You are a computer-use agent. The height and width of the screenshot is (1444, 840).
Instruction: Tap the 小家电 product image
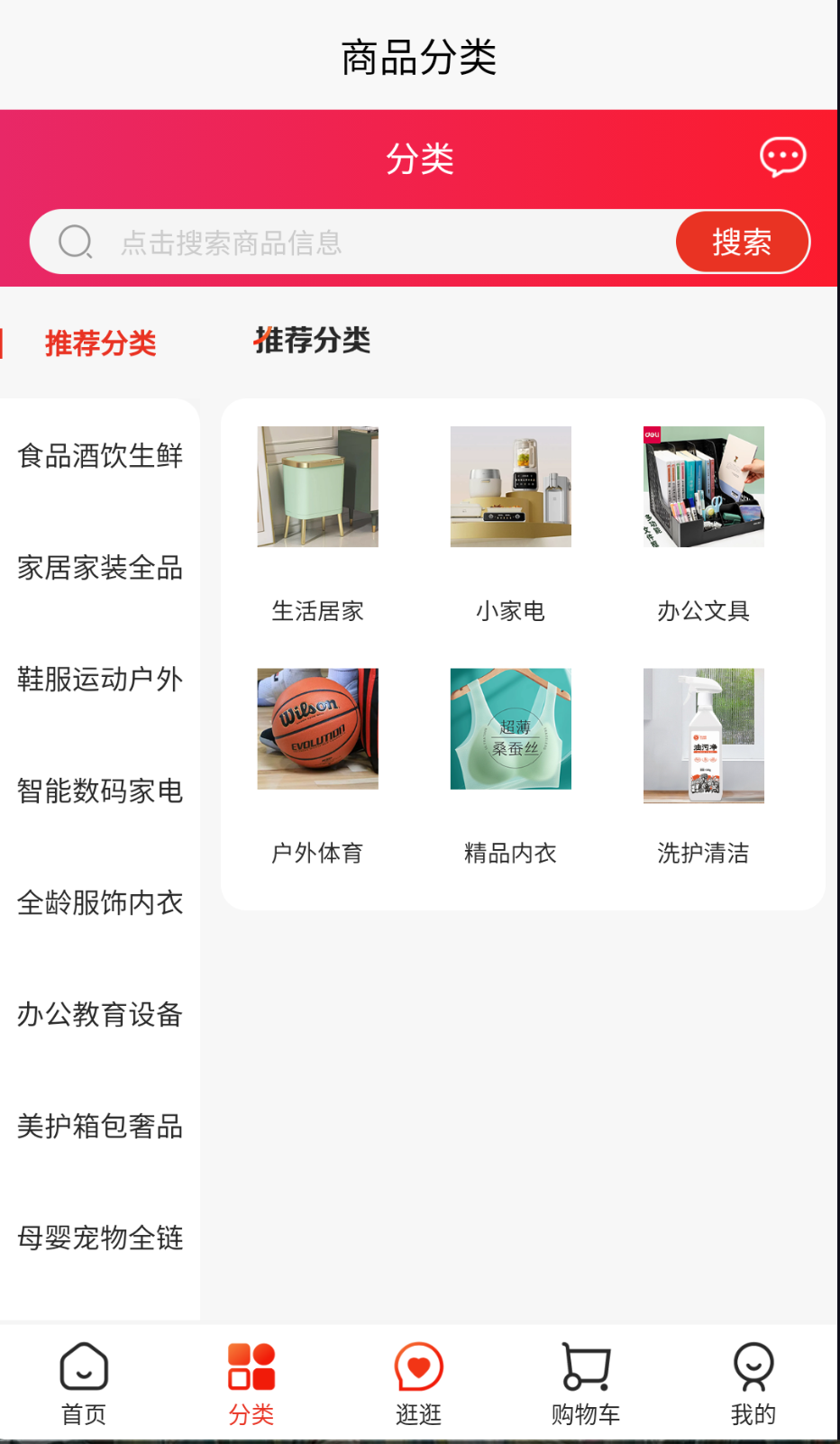click(510, 487)
